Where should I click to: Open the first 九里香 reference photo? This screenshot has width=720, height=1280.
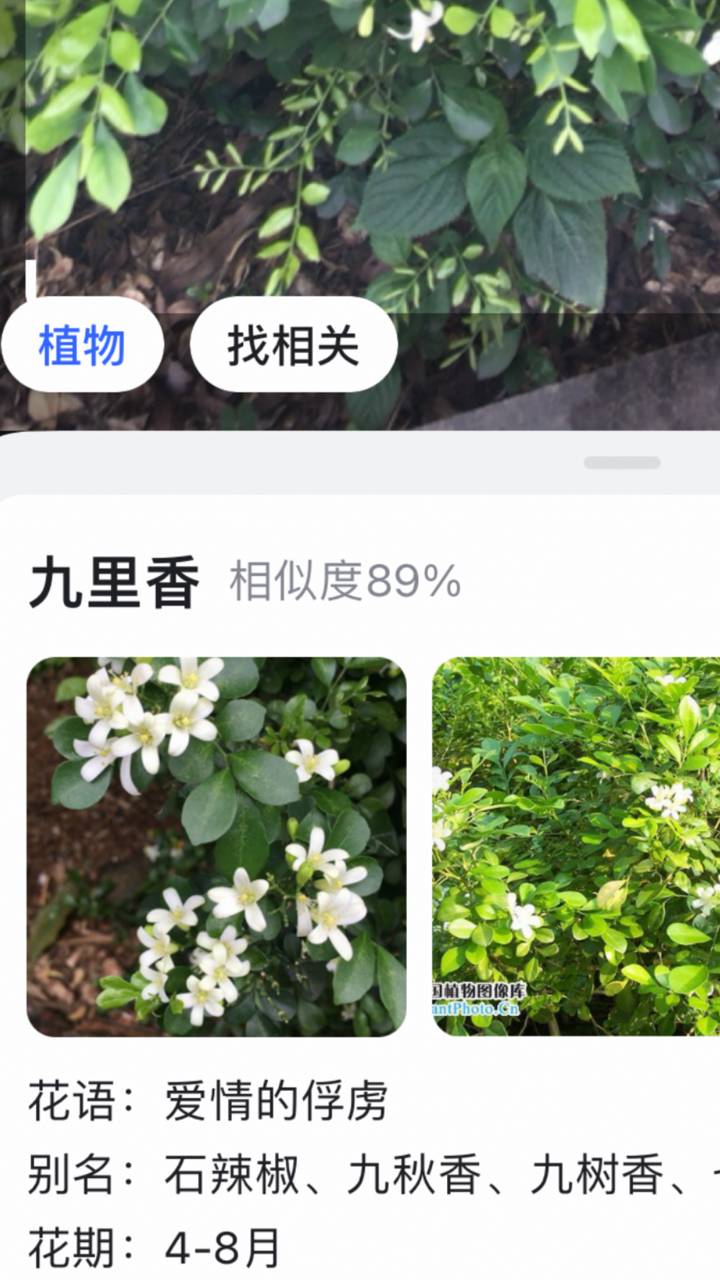coord(216,846)
